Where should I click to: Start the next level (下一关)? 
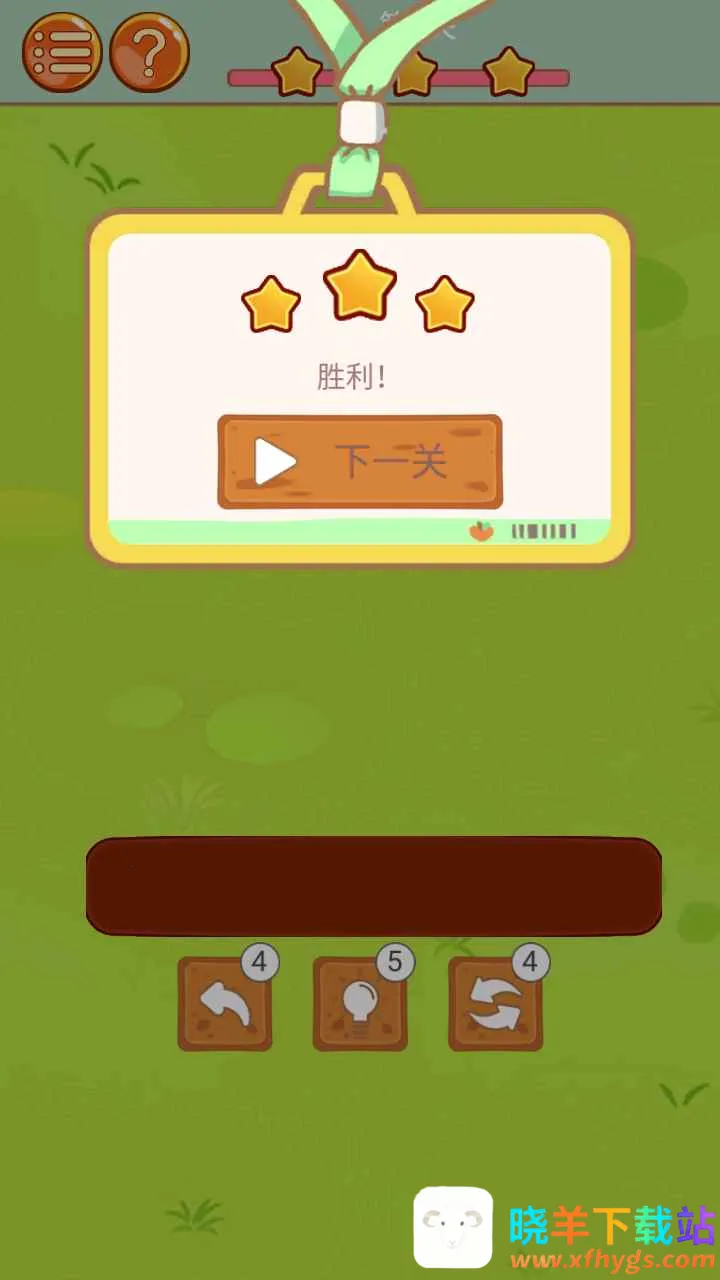coord(360,462)
